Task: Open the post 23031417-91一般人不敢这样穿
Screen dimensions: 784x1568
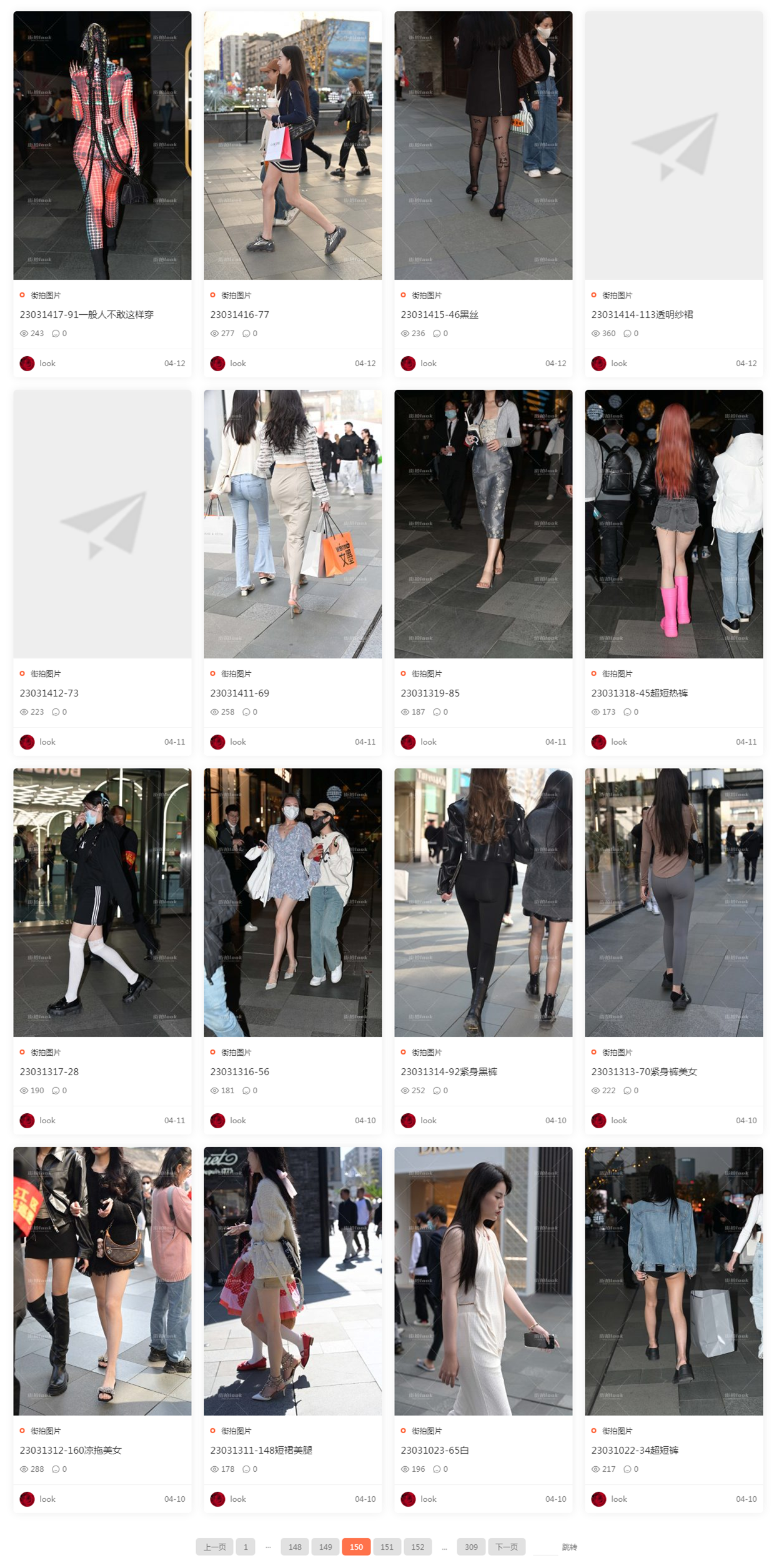Action: point(86,314)
